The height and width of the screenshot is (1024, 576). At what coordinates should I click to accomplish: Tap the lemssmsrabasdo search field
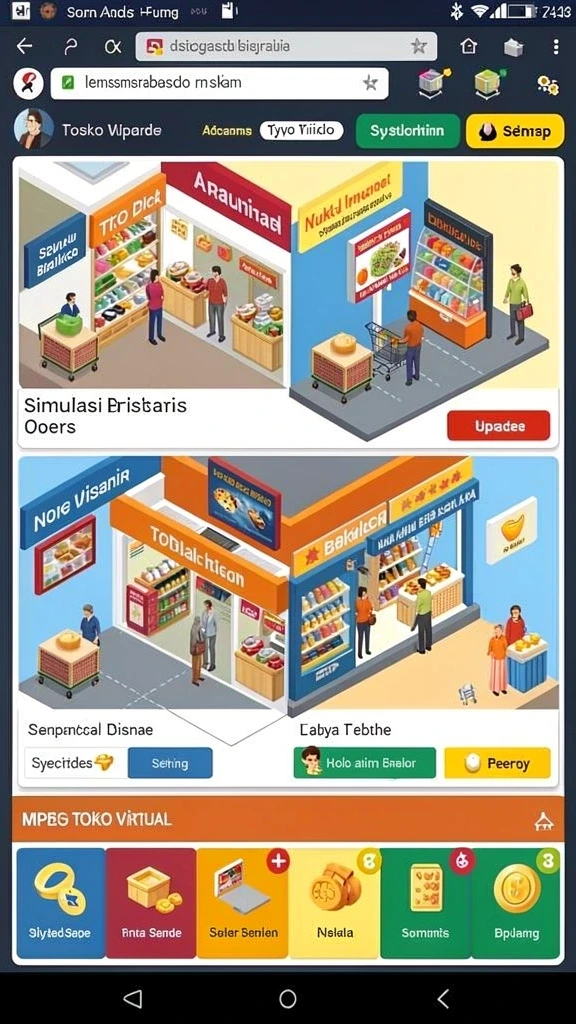[x=219, y=83]
